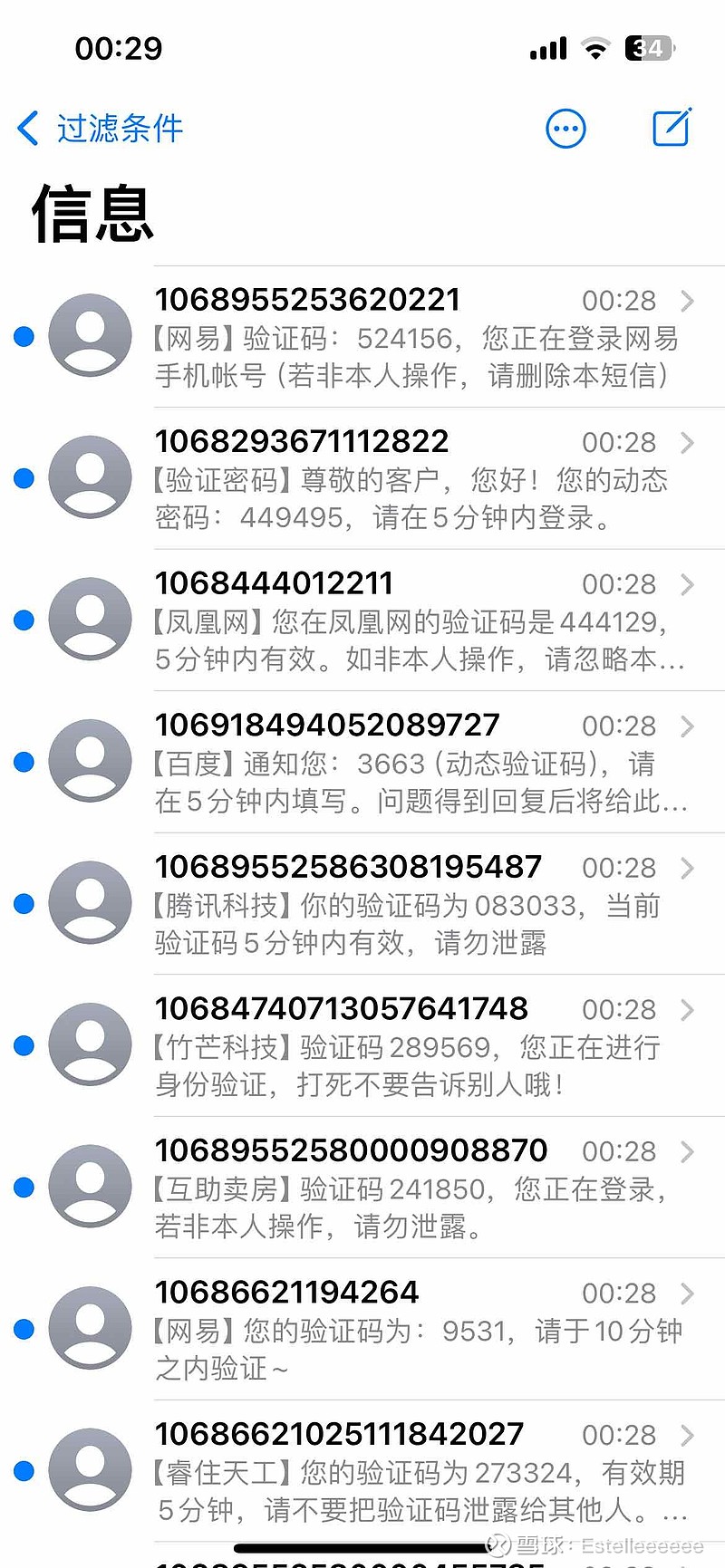This screenshot has height=1568, width=725.
Task: Tap the unread blue dot beside 网易 message
Action: pos(23,335)
